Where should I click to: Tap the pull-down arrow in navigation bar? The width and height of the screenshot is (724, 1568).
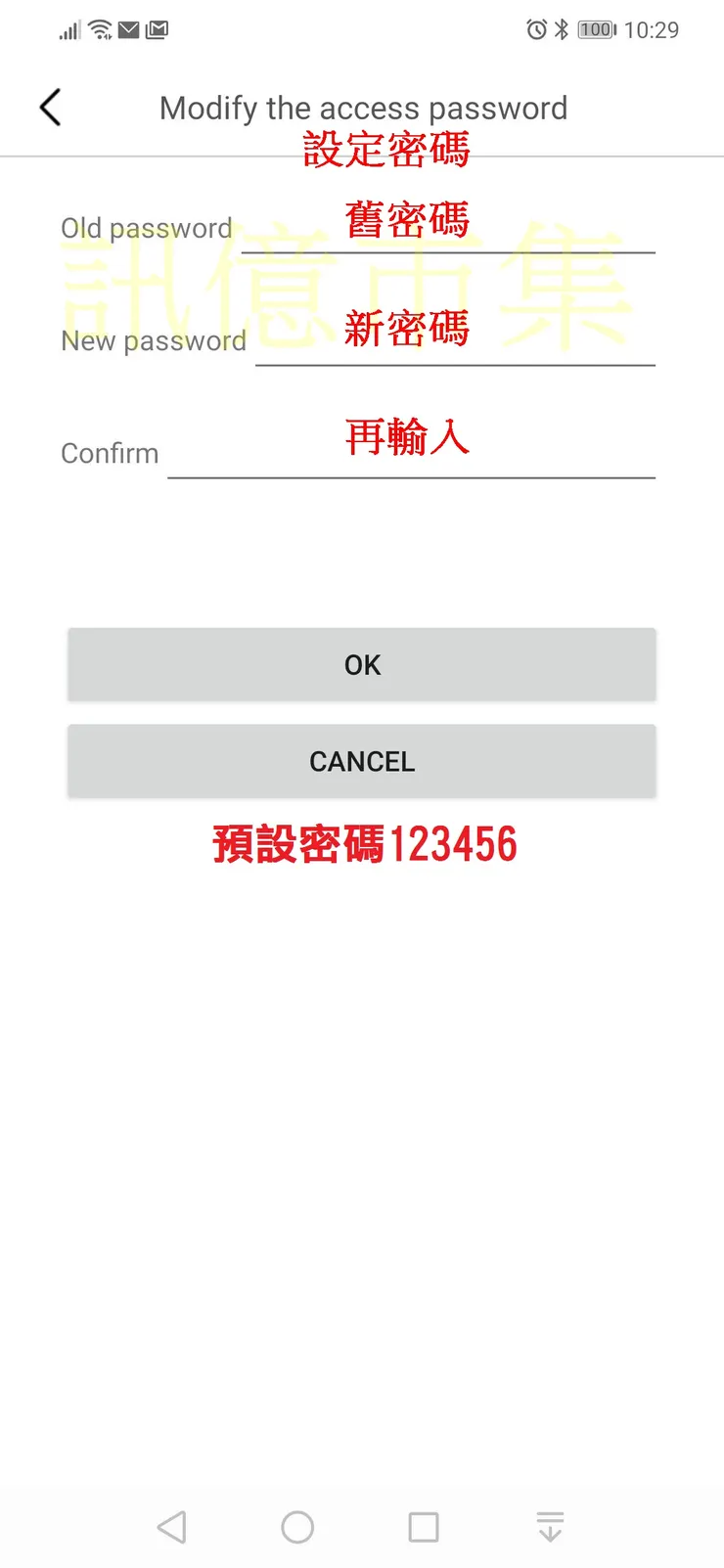549,1525
